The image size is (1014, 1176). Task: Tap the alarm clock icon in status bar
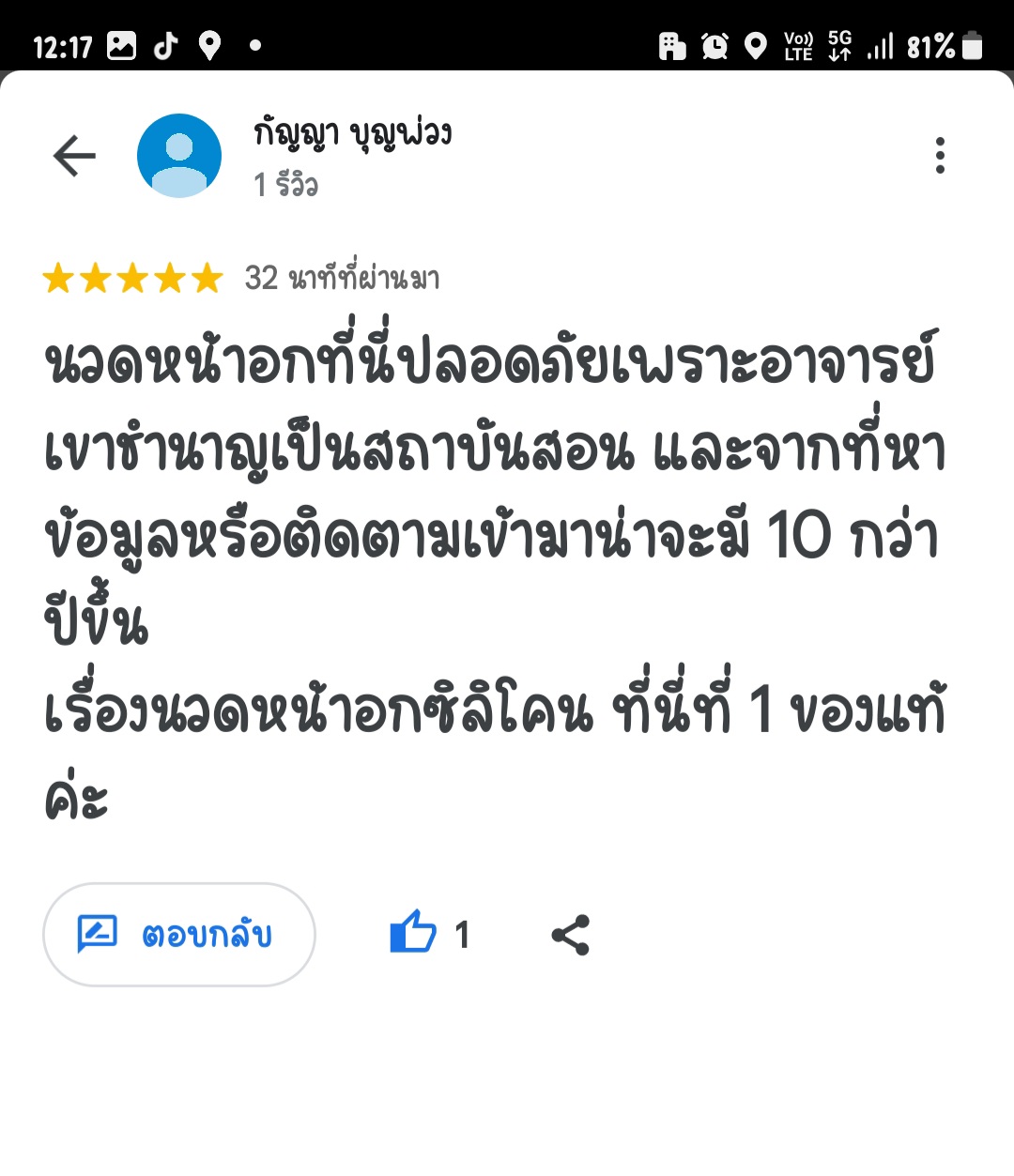(x=713, y=45)
